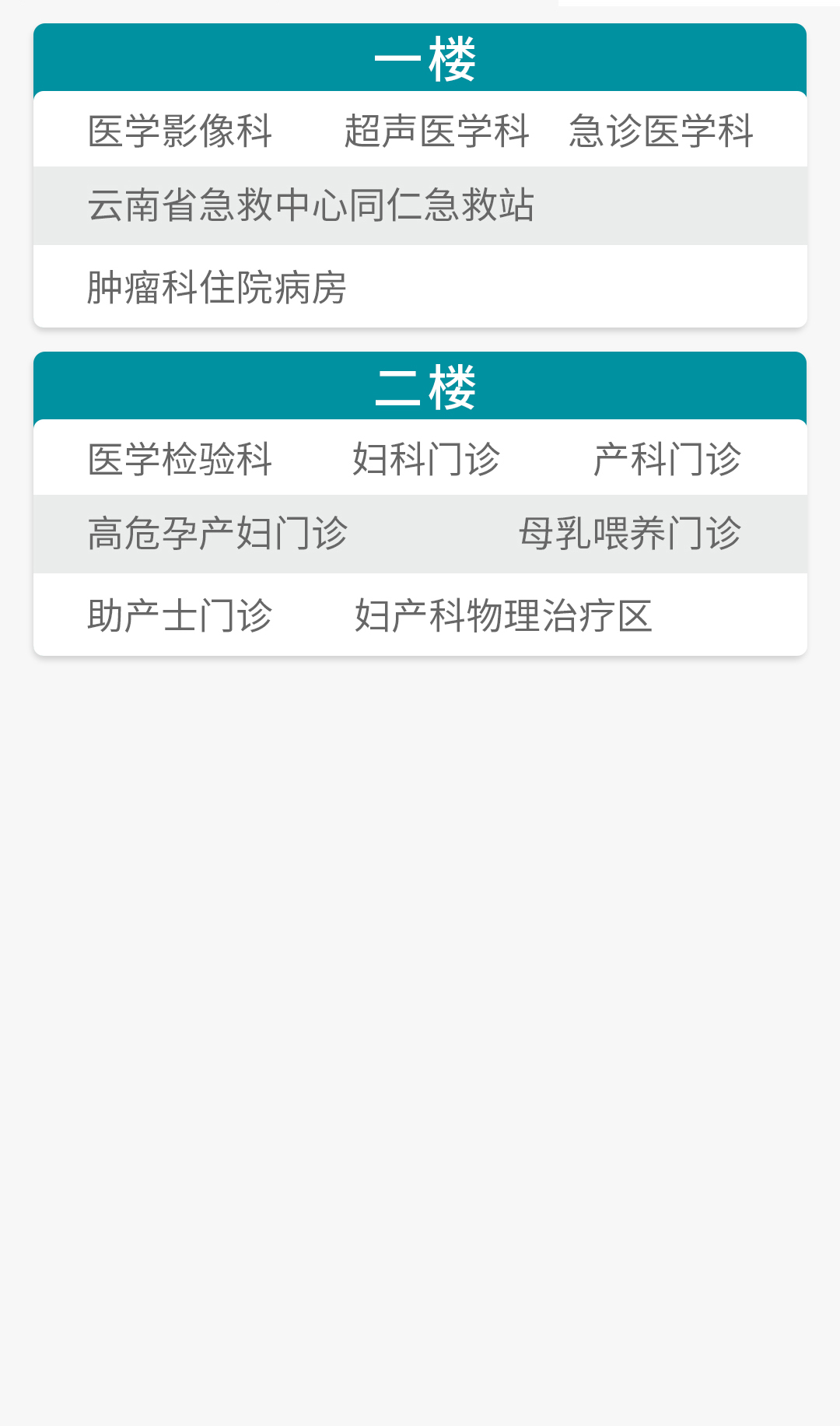Tap 云南省急救中心同仁急救站

click(x=310, y=205)
